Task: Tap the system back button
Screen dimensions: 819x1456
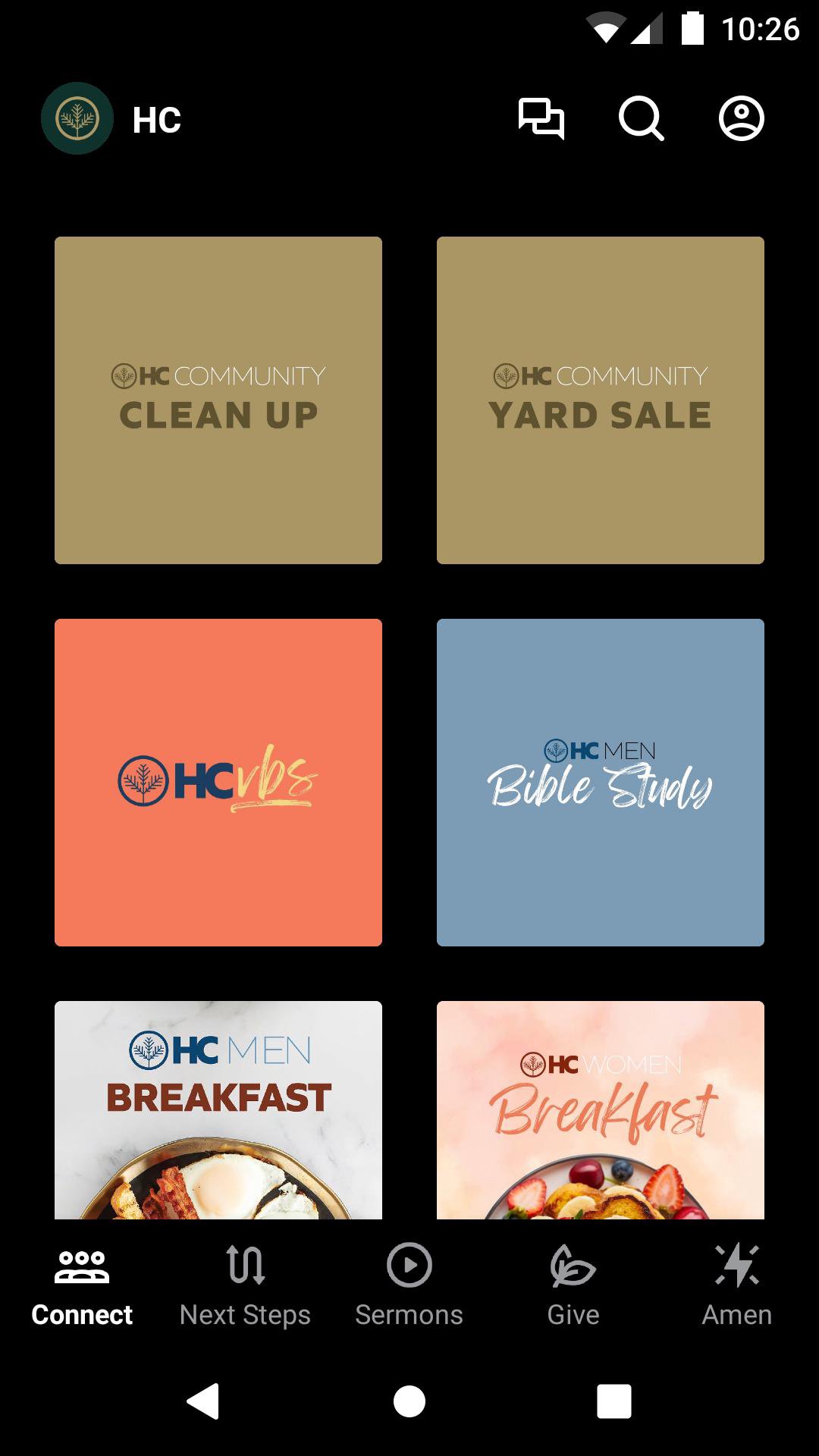Action: 203,1401
